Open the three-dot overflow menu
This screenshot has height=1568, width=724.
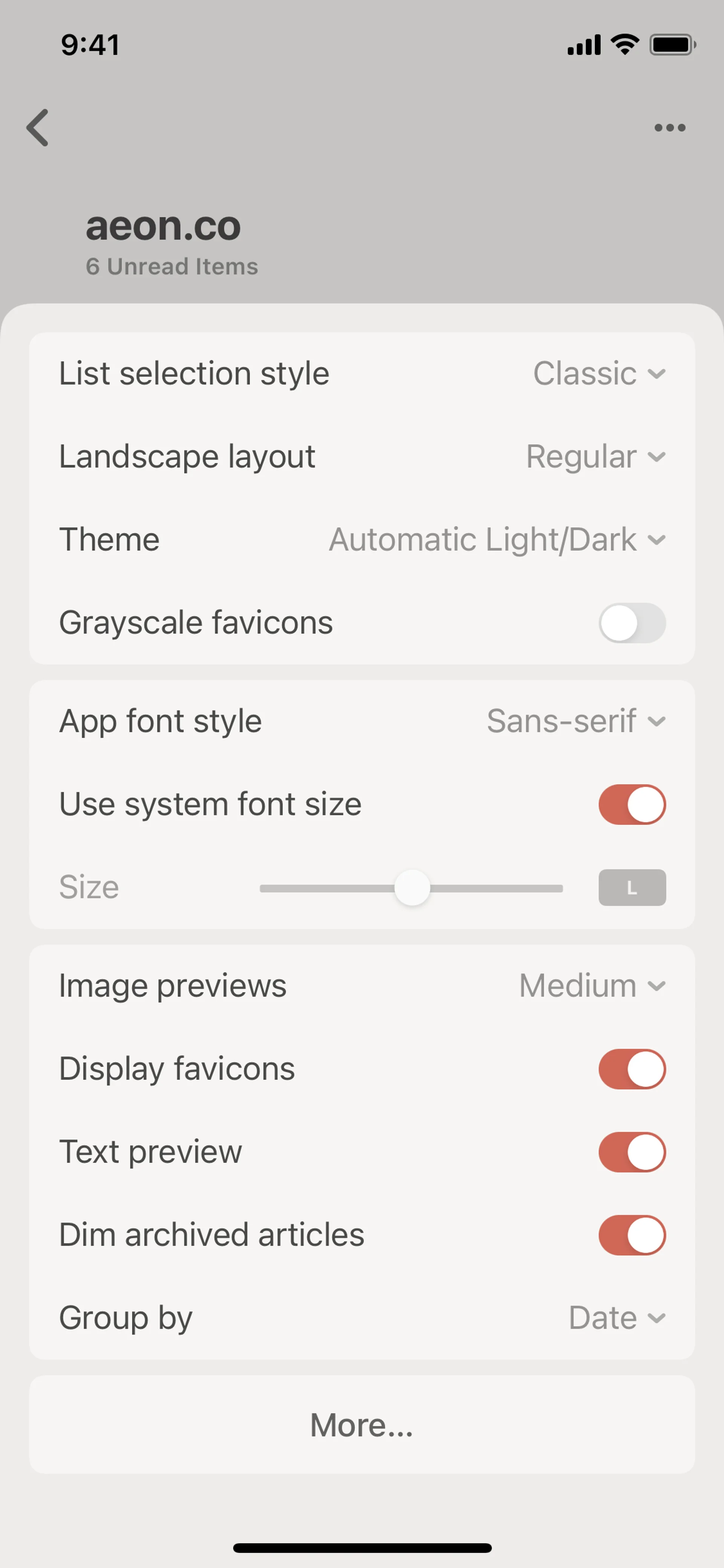[670, 128]
